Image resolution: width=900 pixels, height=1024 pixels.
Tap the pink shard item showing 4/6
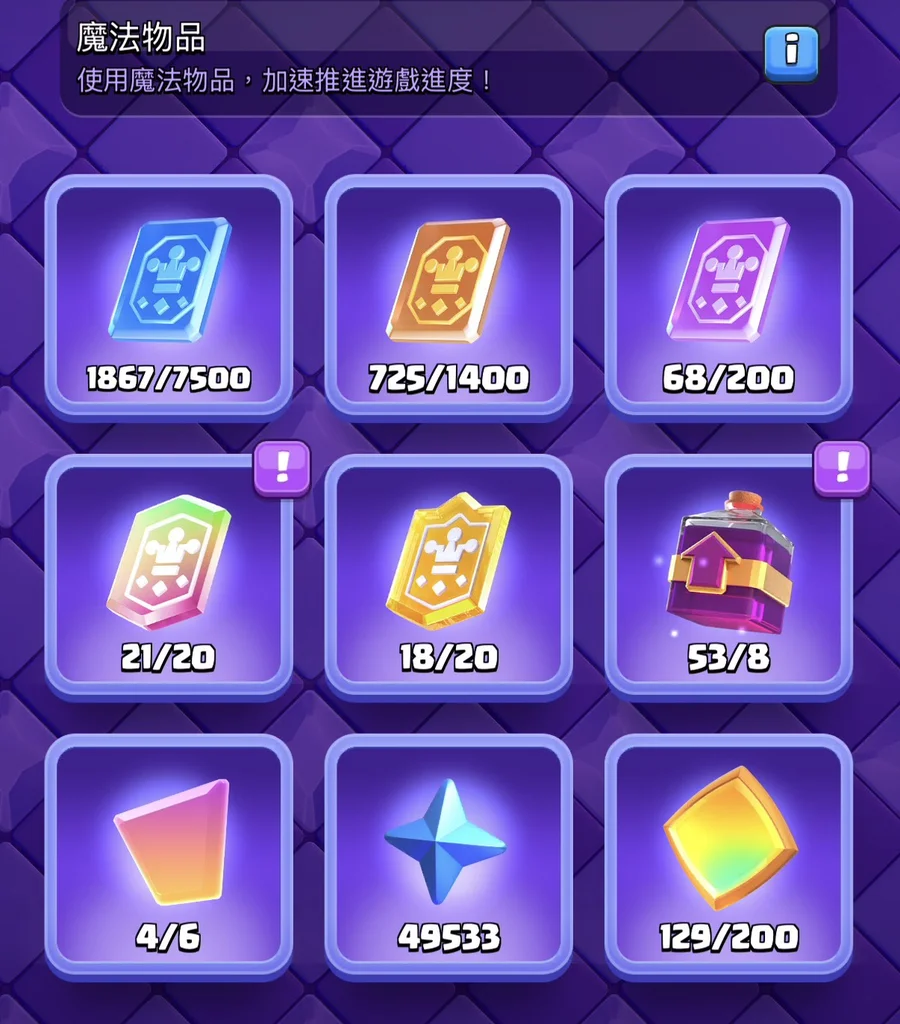pos(168,856)
